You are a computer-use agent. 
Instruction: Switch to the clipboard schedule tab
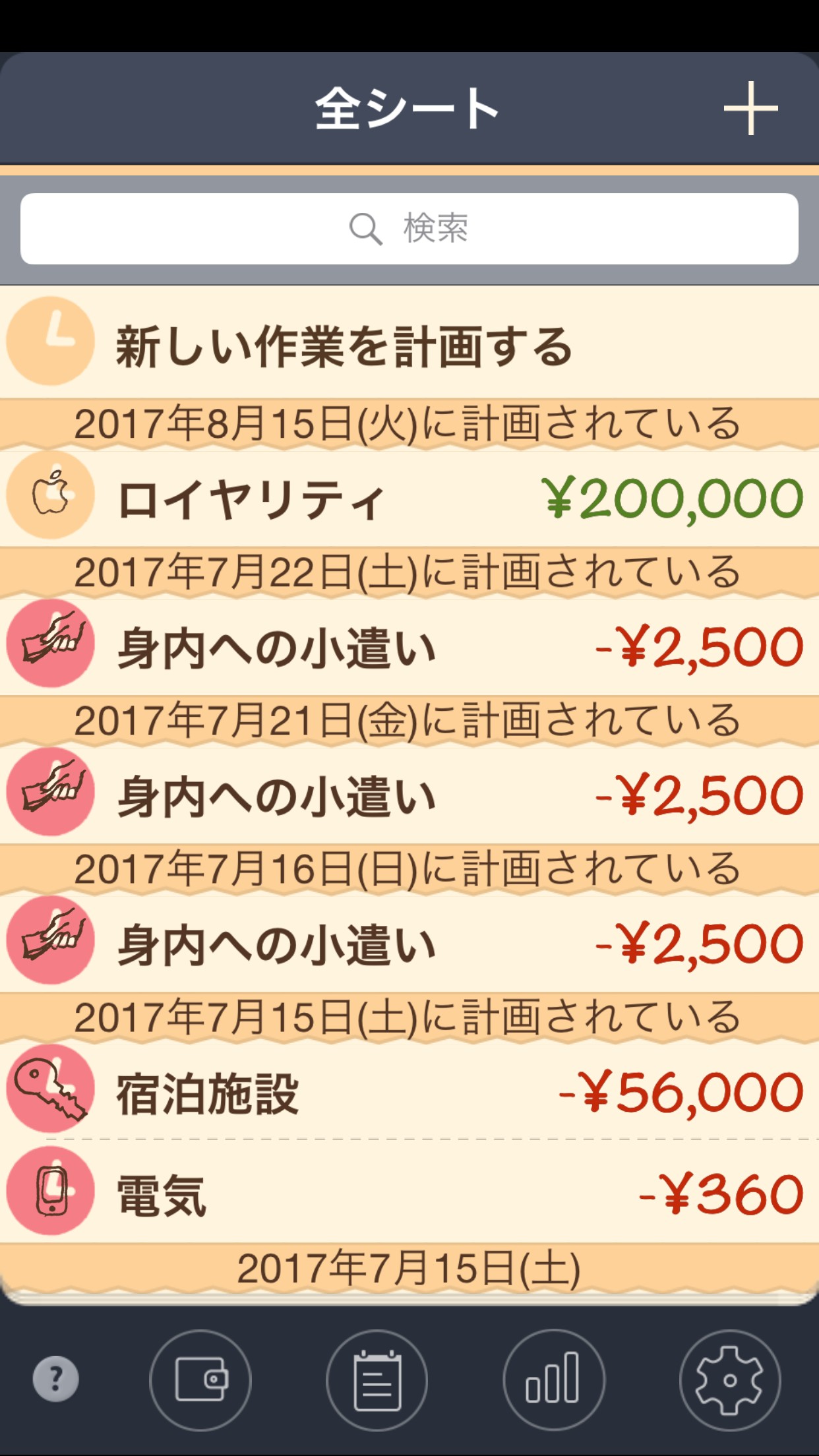[377, 1380]
